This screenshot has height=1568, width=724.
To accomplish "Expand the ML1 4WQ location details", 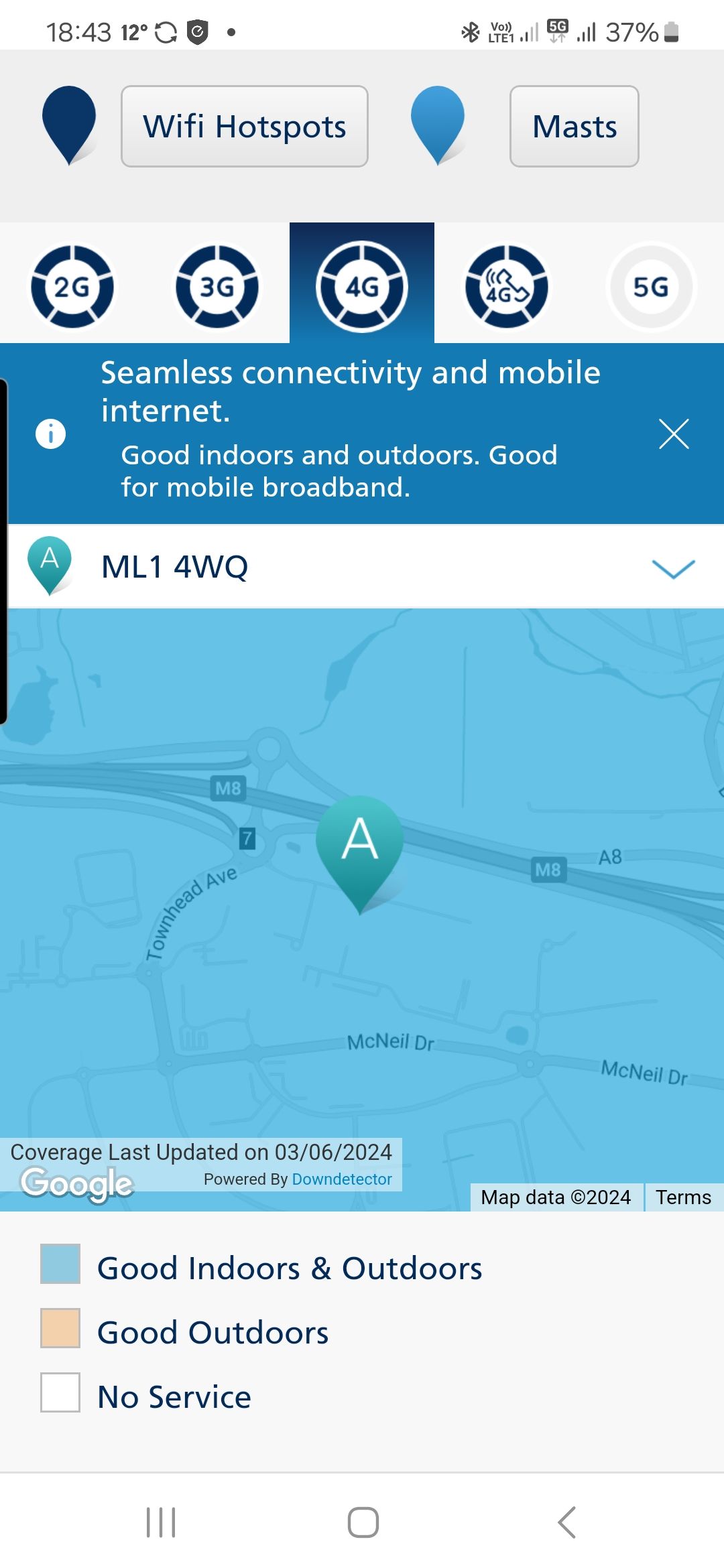I will (673, 568).
